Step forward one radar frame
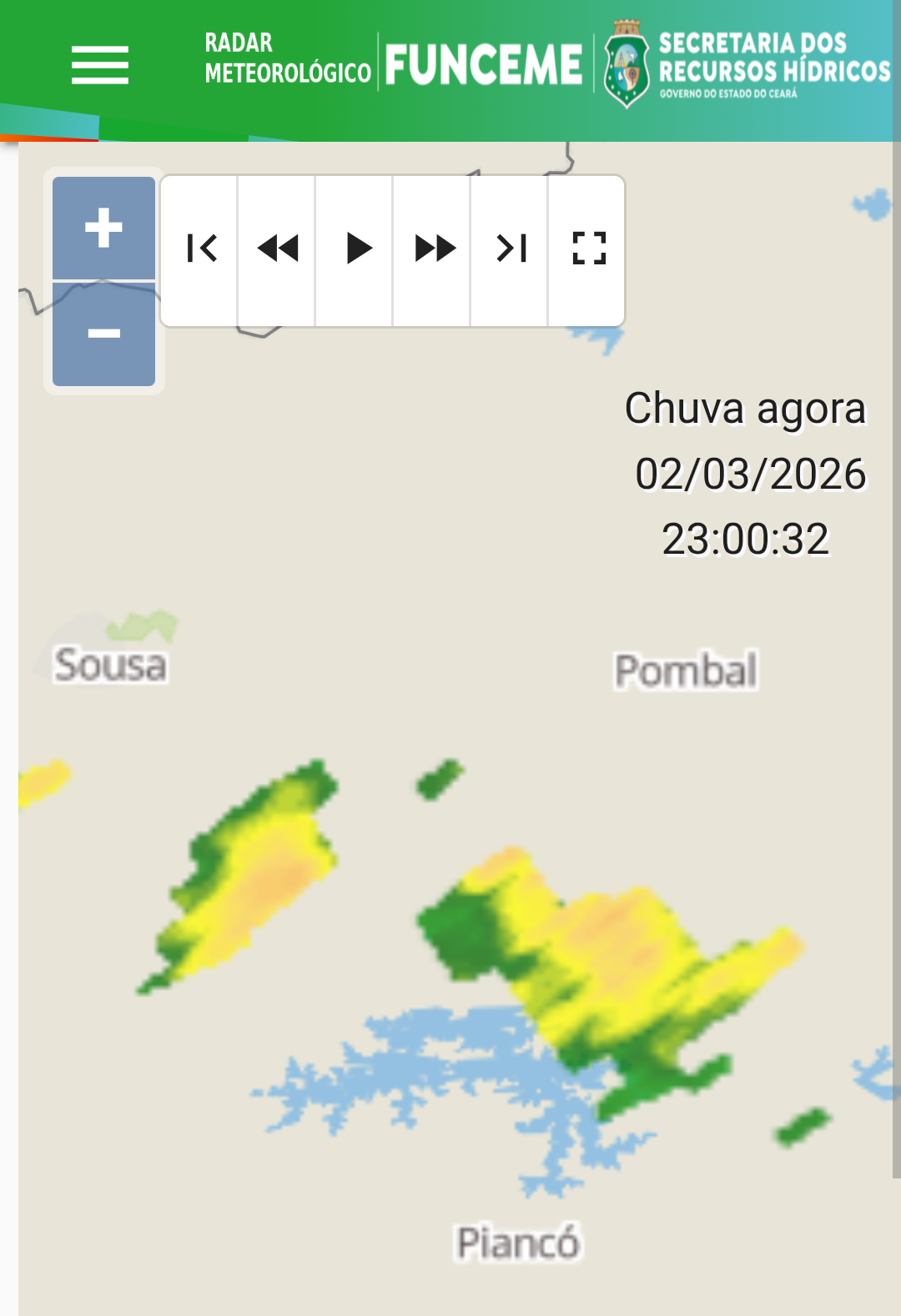The height and width of the screenshot is (1316, 901). pyautogui.click(x=434, y=249)
